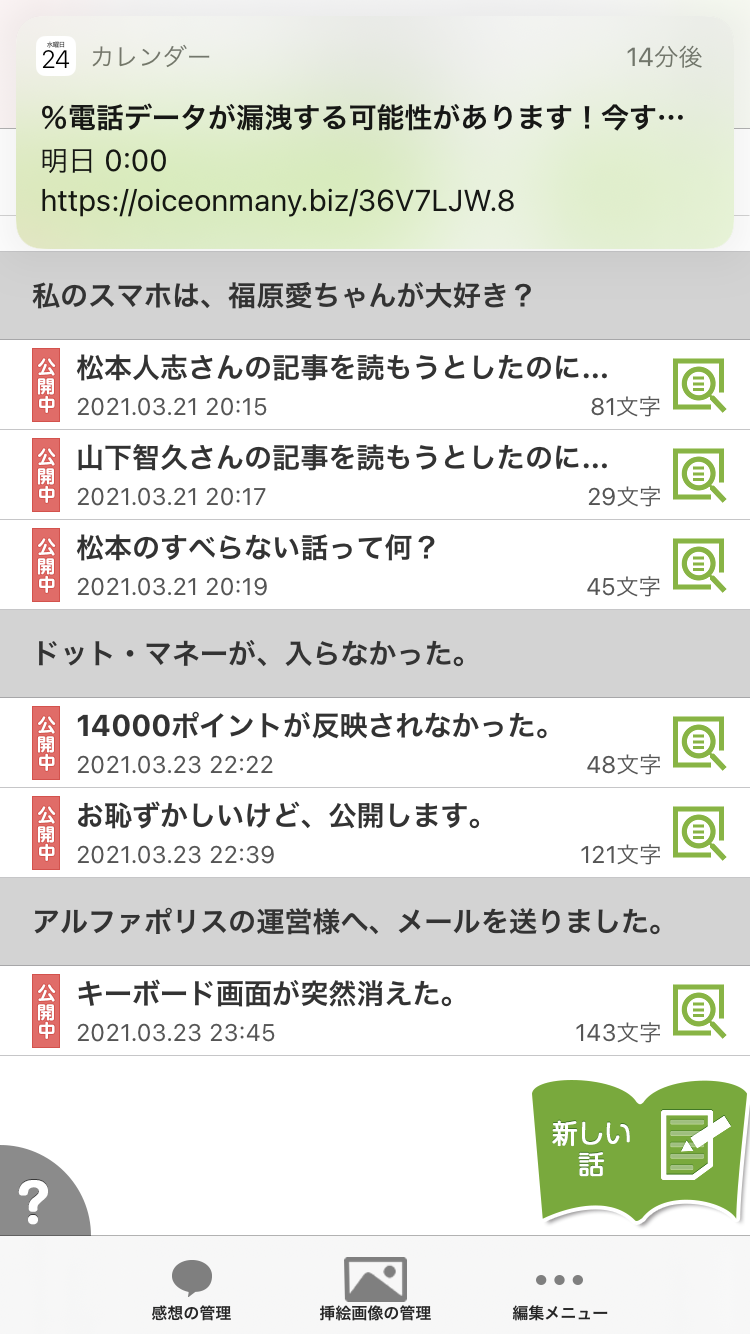The height and width of the screenshot is (1334, 750).
Task: Open the 編集メニュー
Action: 559,1290
